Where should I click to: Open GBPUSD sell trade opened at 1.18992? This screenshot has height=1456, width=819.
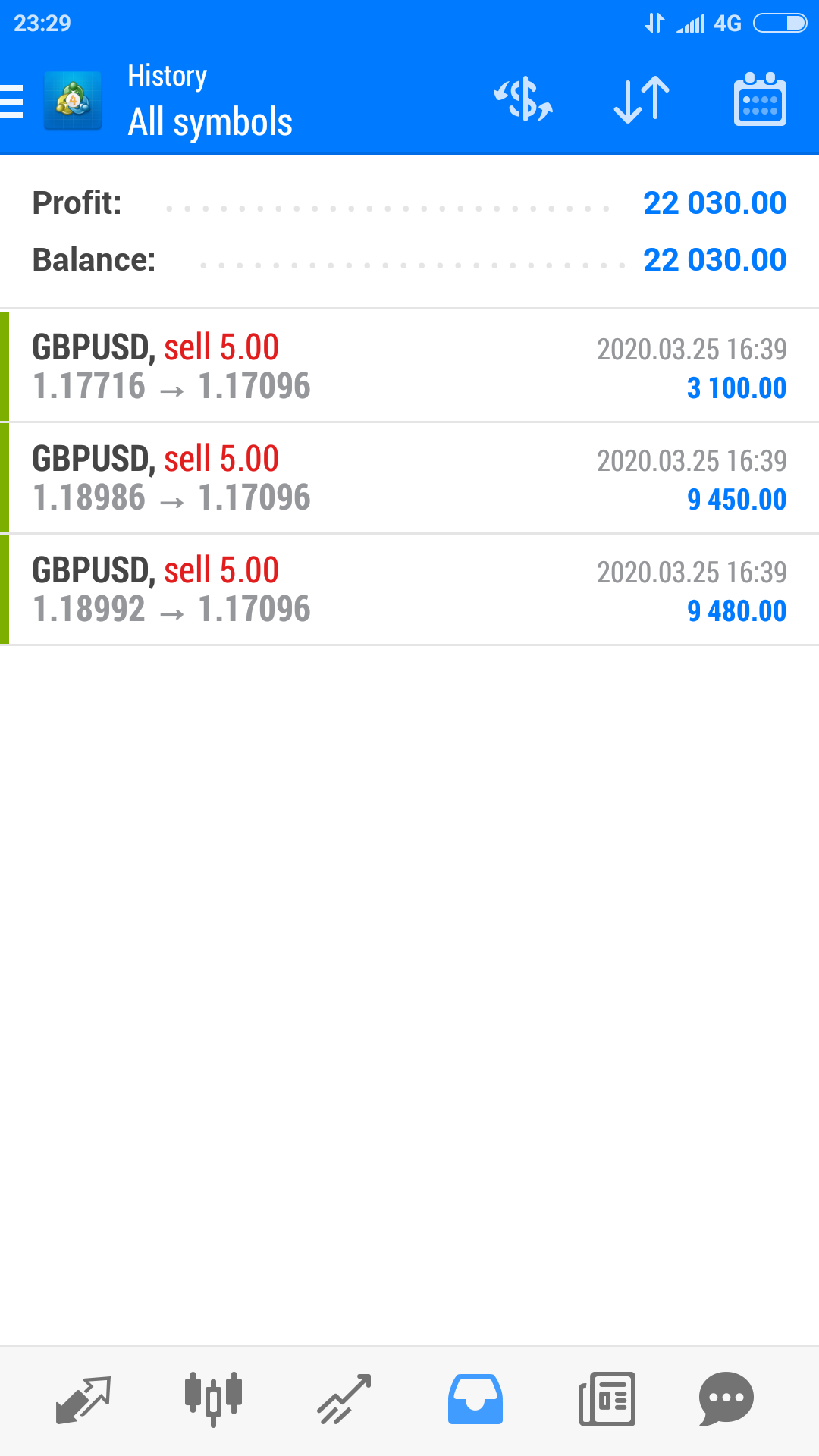(x=409, y=590)
